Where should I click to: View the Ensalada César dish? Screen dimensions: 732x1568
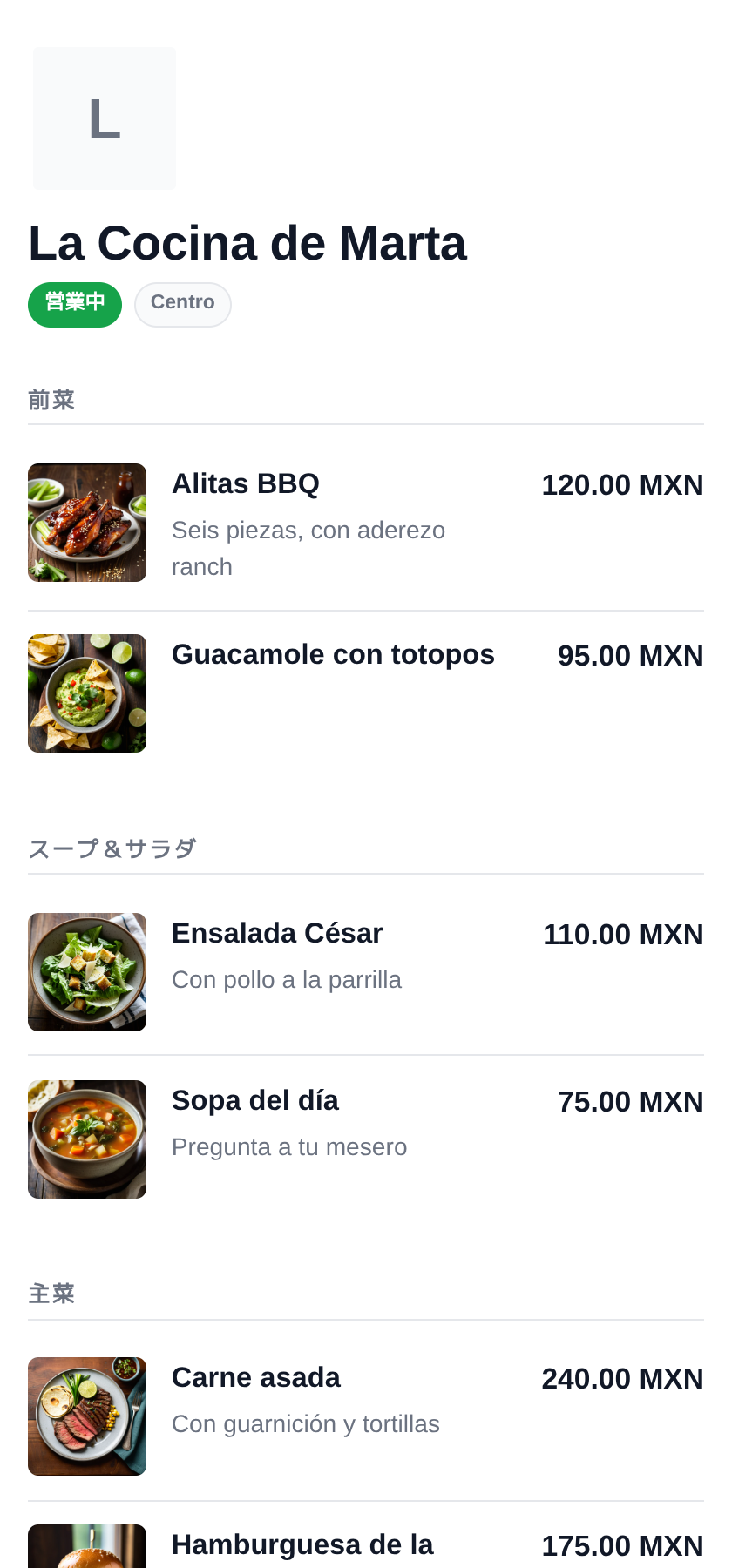click(x=366, y=972)
